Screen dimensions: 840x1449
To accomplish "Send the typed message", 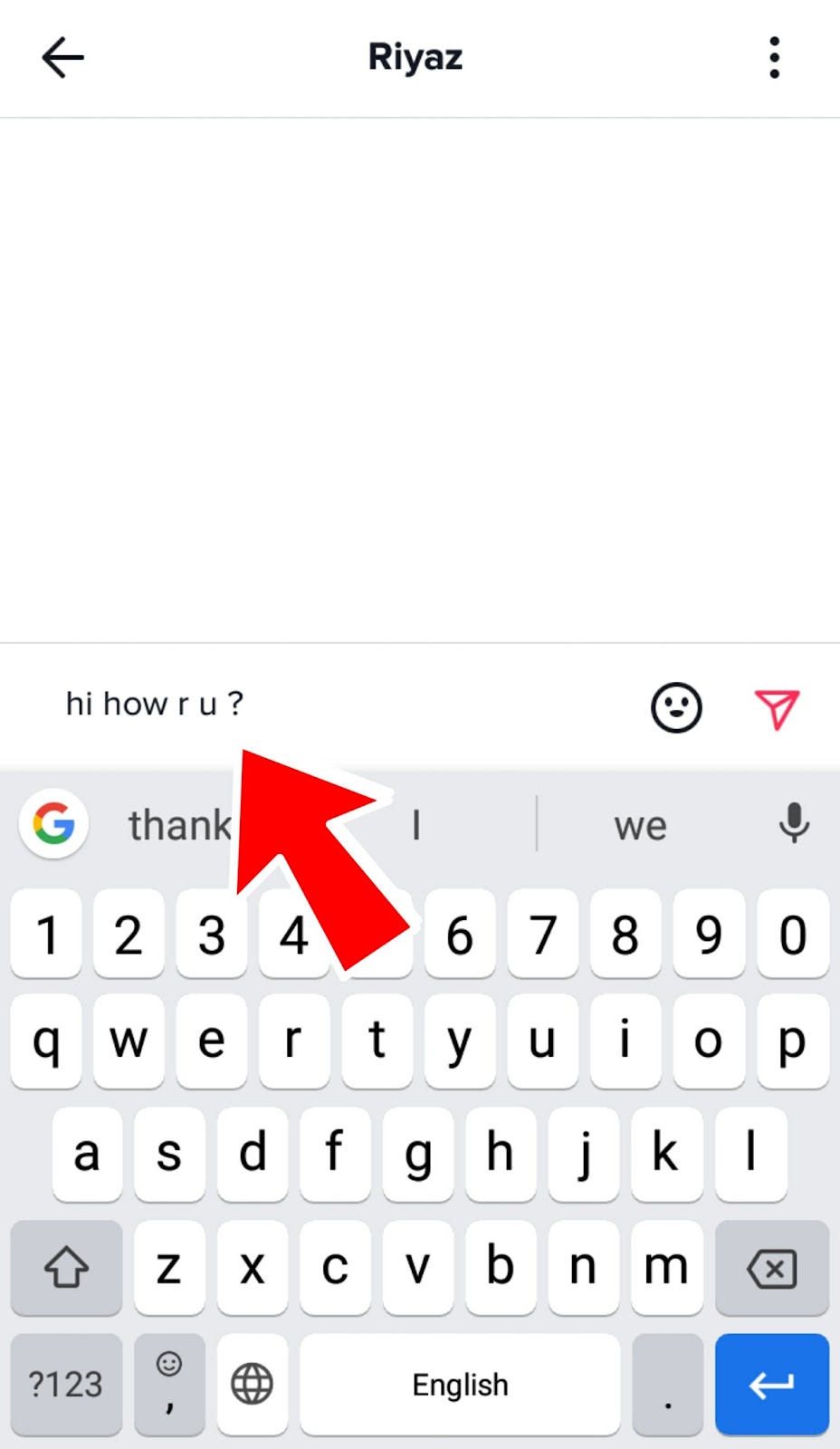I will (777, 708).
